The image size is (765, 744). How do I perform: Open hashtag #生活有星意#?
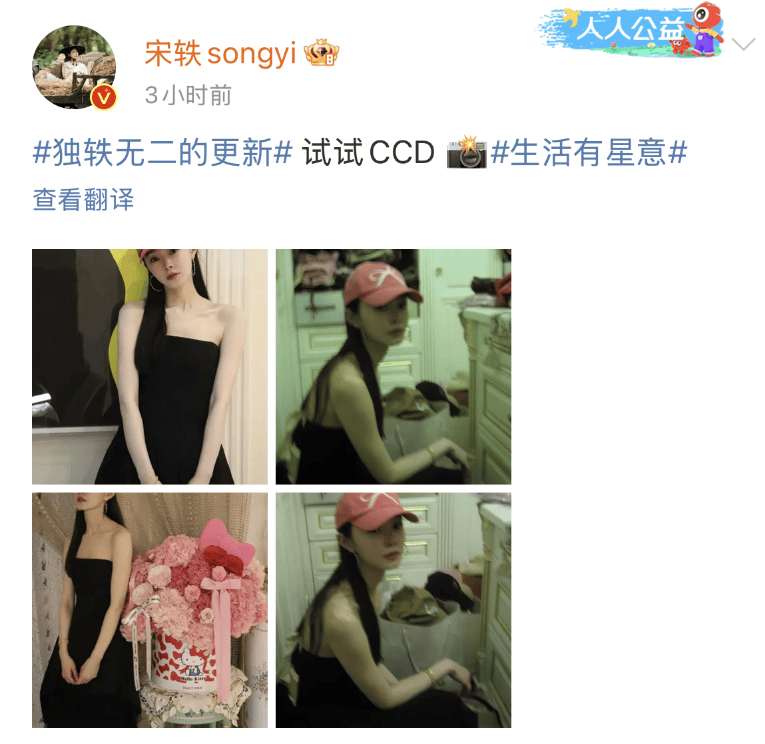pos(589,153)
